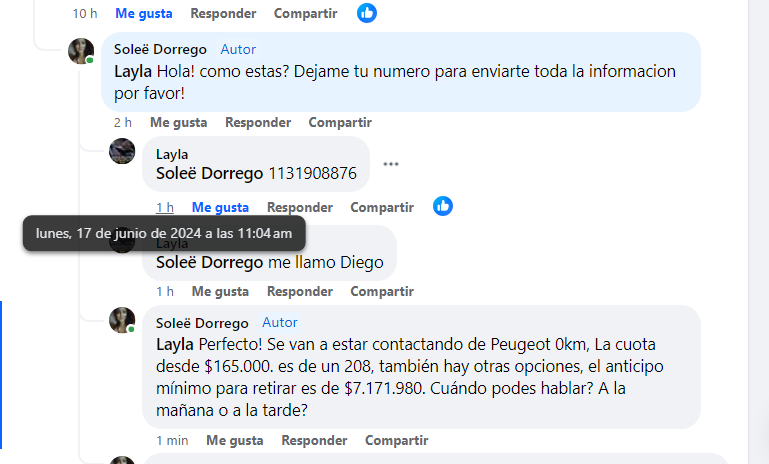Reply to the "me llamo Diego" comment
This screenshot has height=464, width=769.
(x=300, y=291)
